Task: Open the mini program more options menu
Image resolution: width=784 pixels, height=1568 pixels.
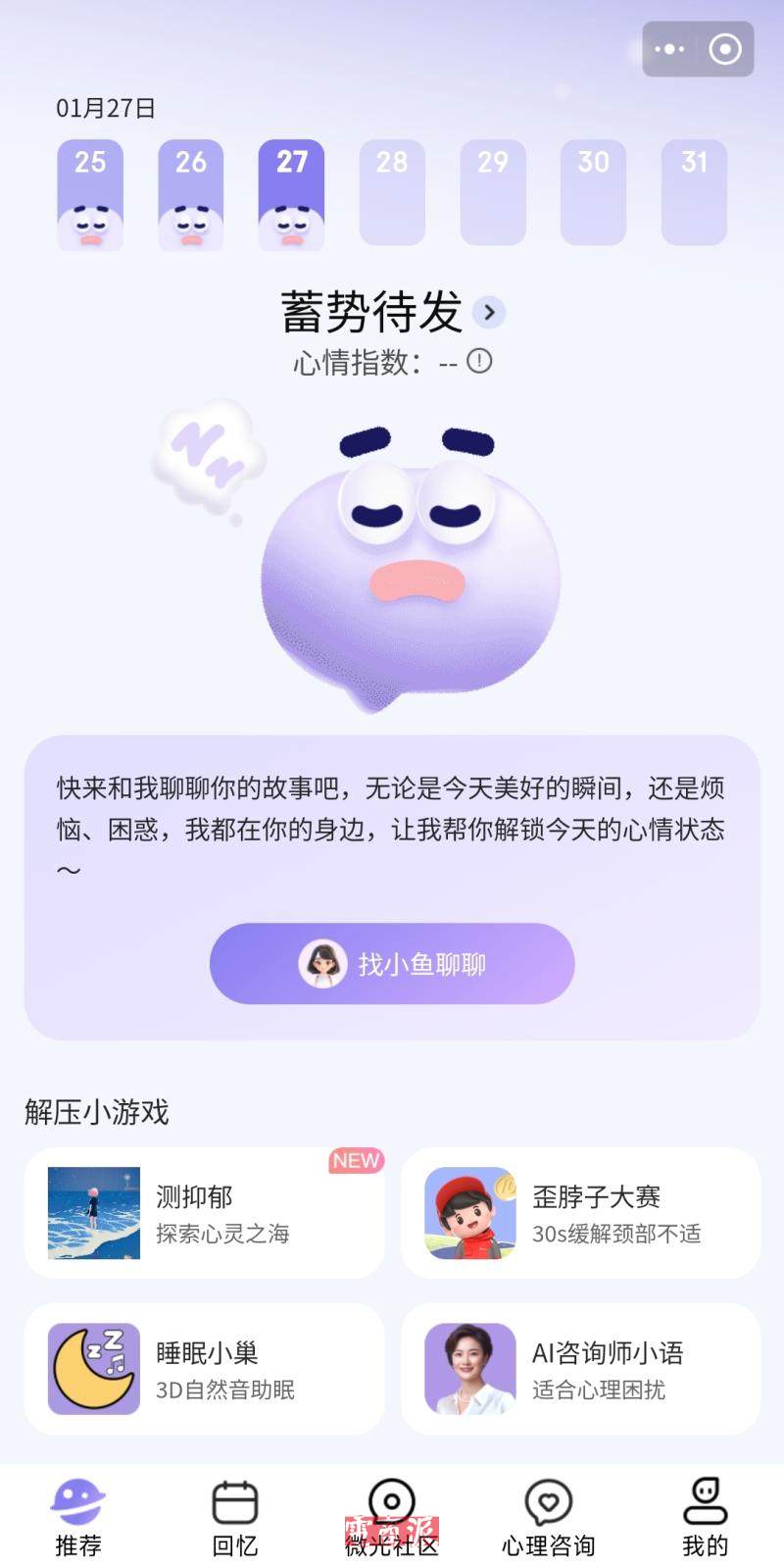Action: pyautogui.click(x=669, y=49)
